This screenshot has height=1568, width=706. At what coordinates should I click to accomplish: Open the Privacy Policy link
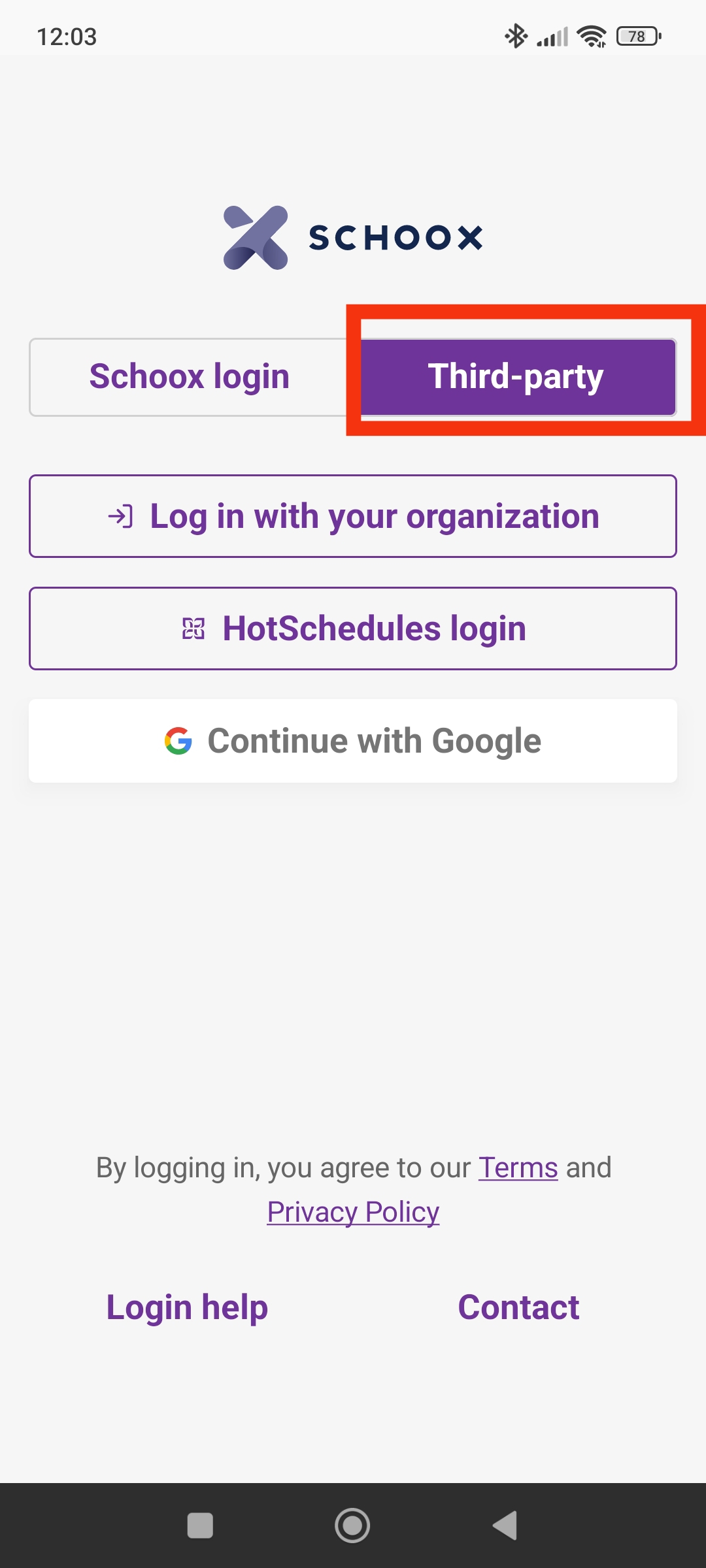tap(353, 1213)
